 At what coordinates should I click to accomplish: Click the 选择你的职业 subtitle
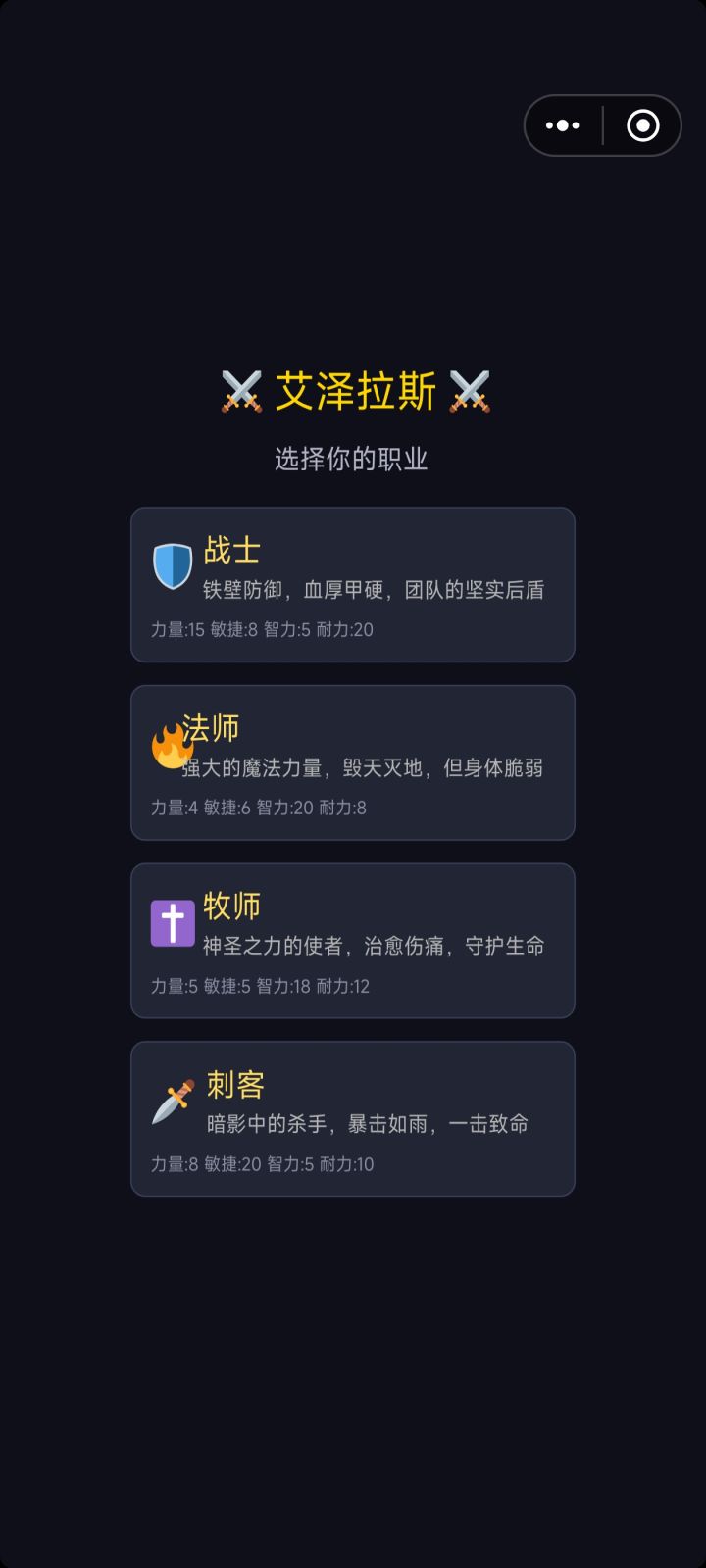tap(353, 458)
